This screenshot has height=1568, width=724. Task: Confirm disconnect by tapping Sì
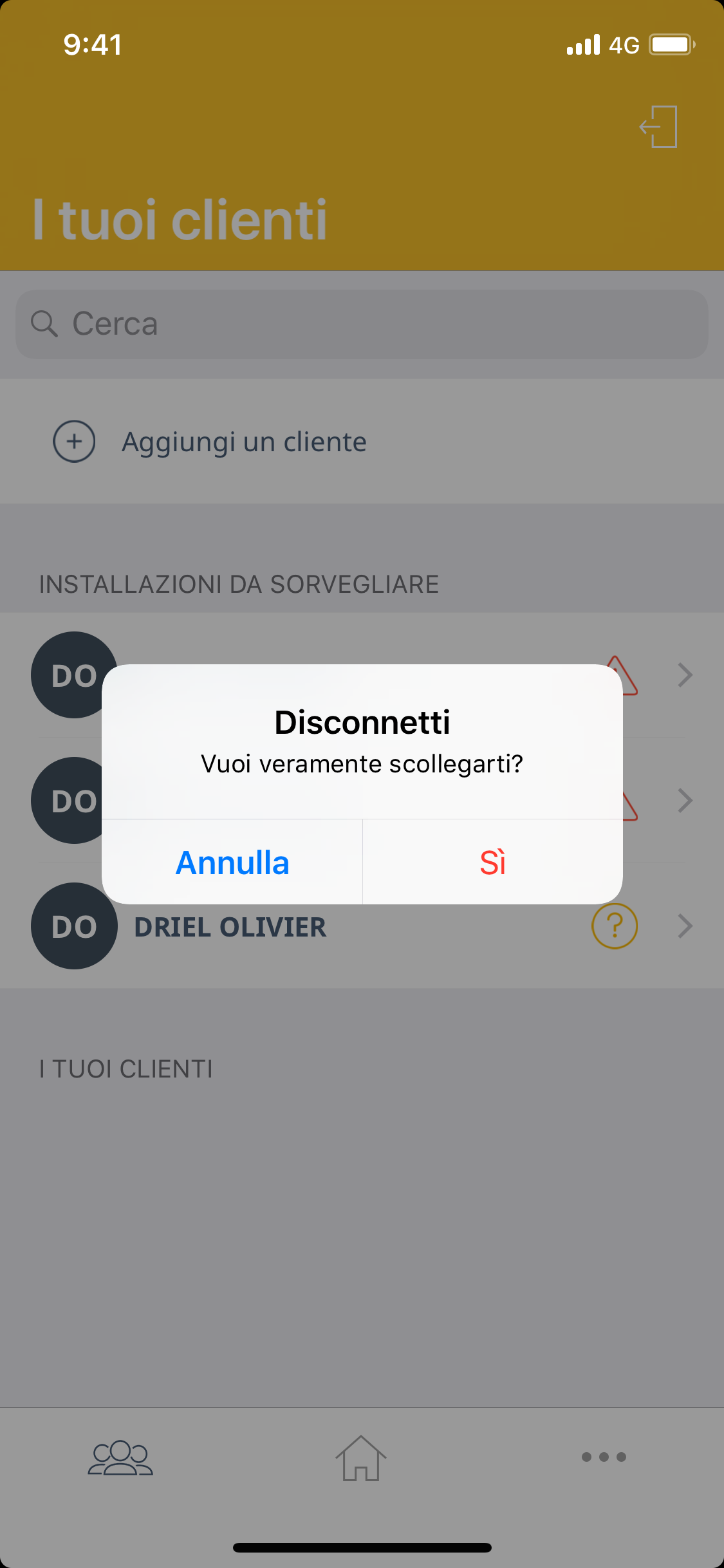click(x=492, y=863)
